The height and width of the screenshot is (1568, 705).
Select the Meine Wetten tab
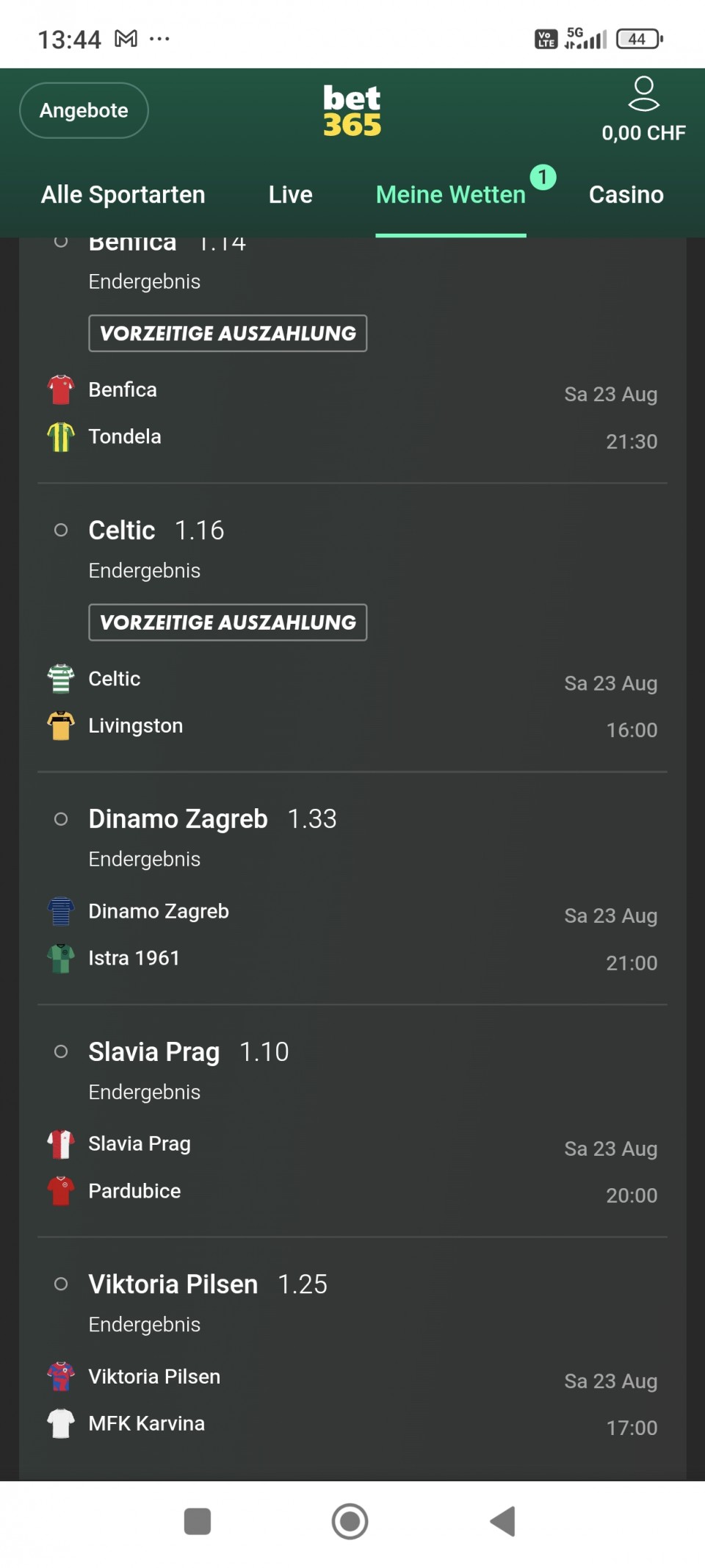coord(451,195)
